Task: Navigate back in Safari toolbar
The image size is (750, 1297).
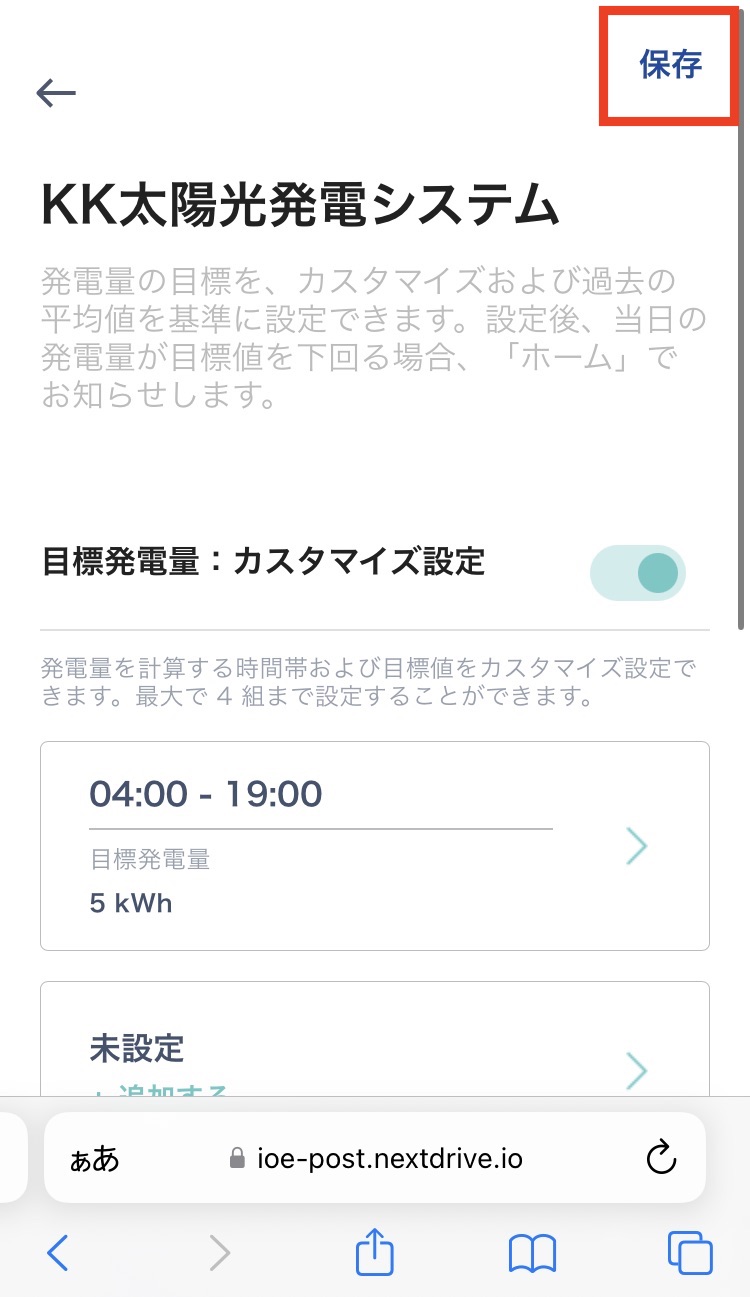Action: click(58, 1252)
